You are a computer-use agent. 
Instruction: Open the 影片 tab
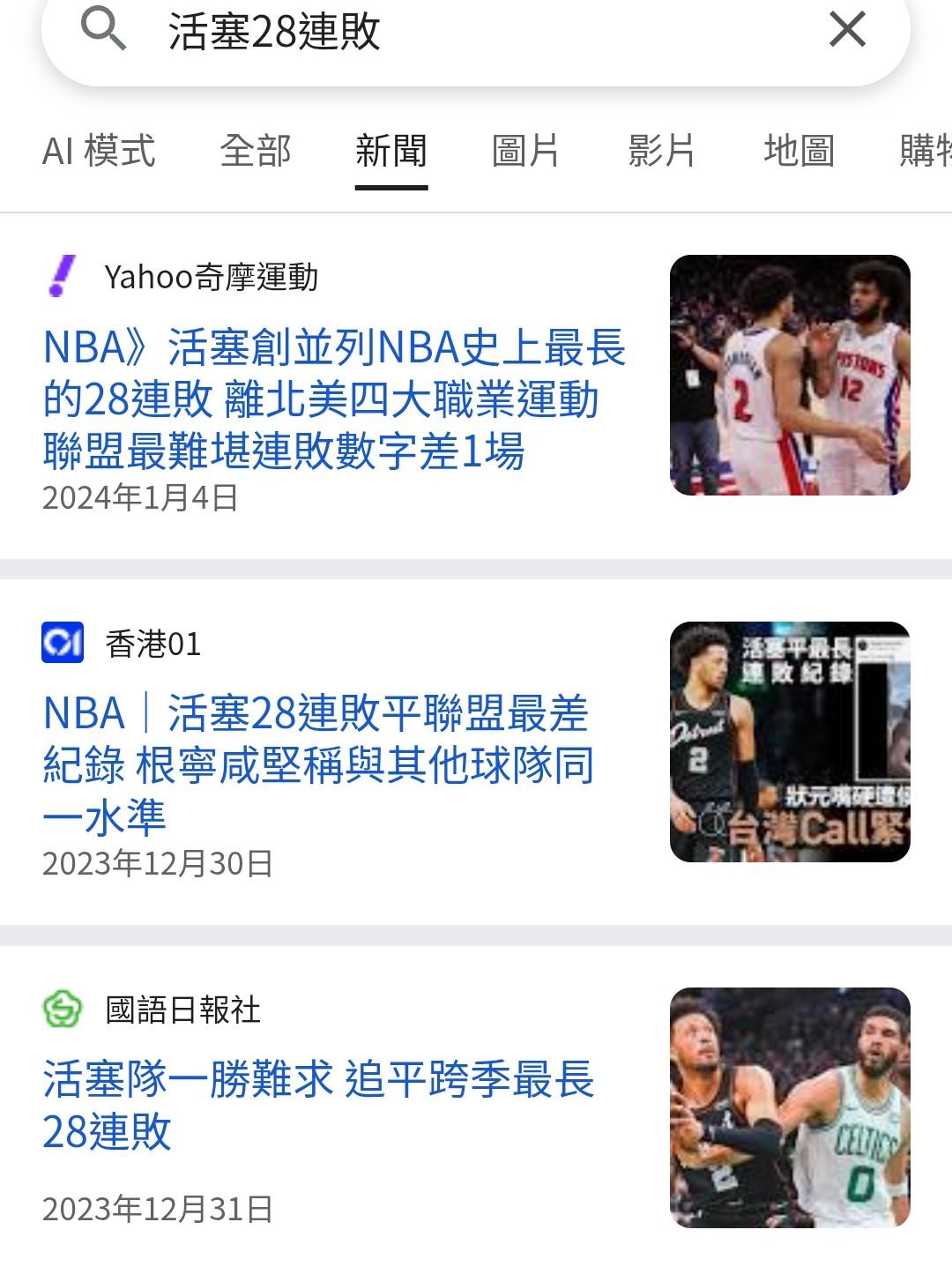click(x=661, y=151)
